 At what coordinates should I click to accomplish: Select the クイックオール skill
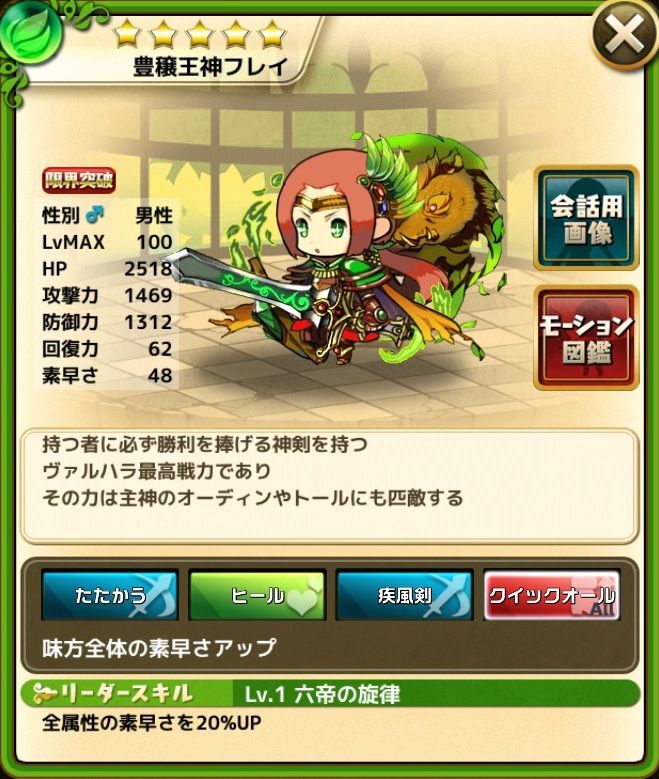tap(552, 597)
